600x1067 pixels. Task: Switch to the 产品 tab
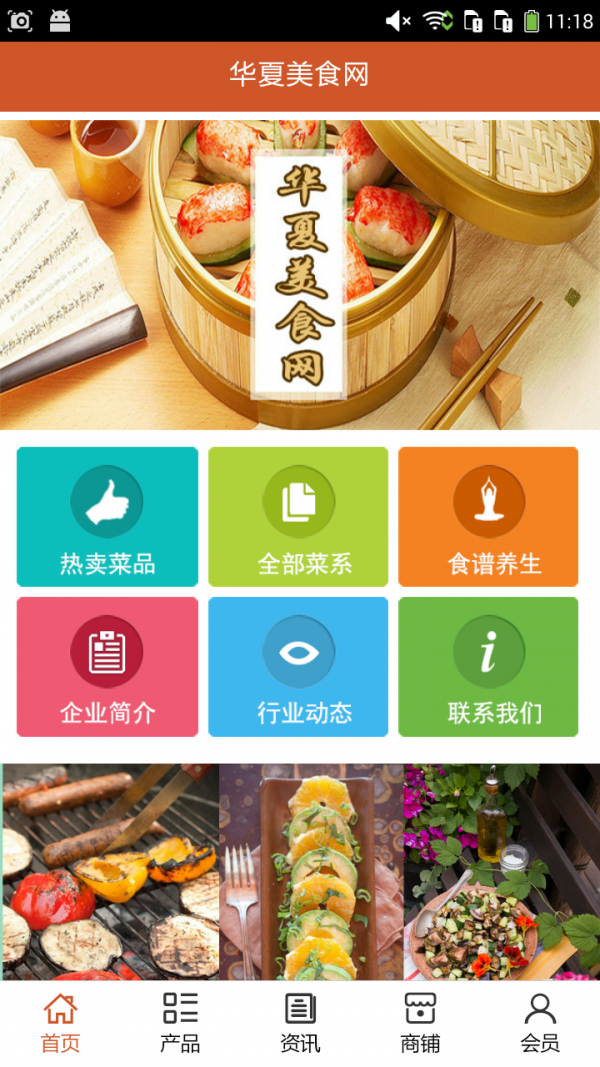pos(180,1023)
